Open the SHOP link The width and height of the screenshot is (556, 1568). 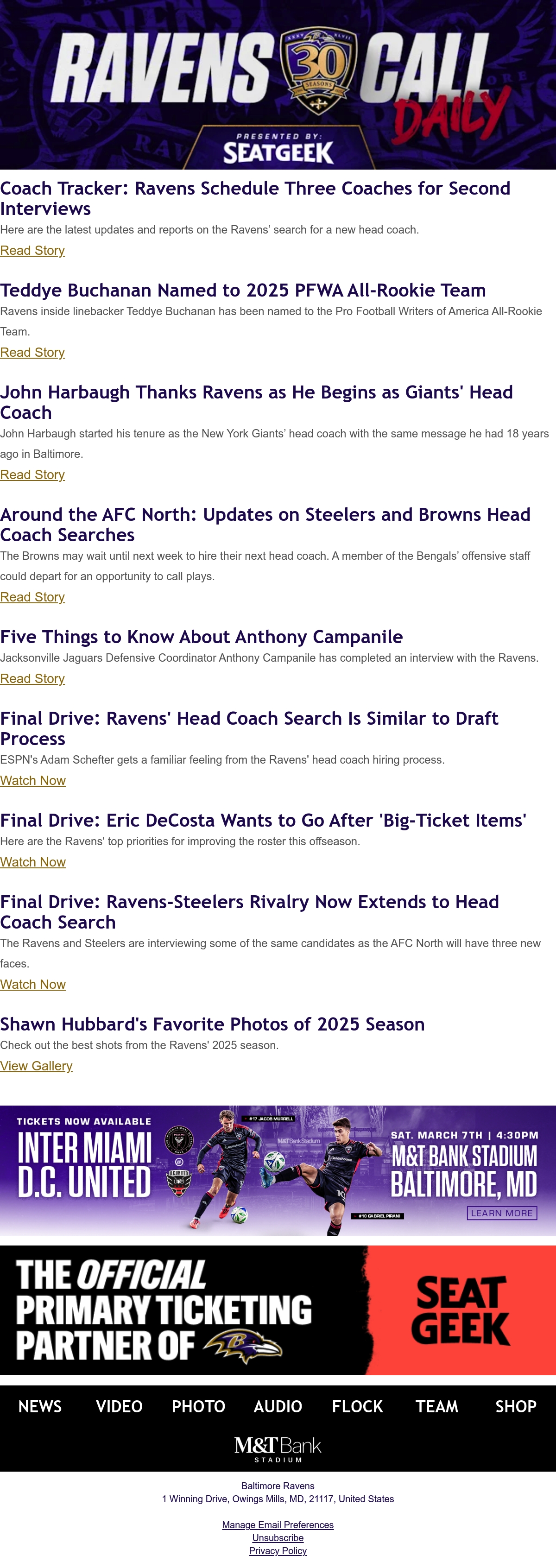(516, 1406)
